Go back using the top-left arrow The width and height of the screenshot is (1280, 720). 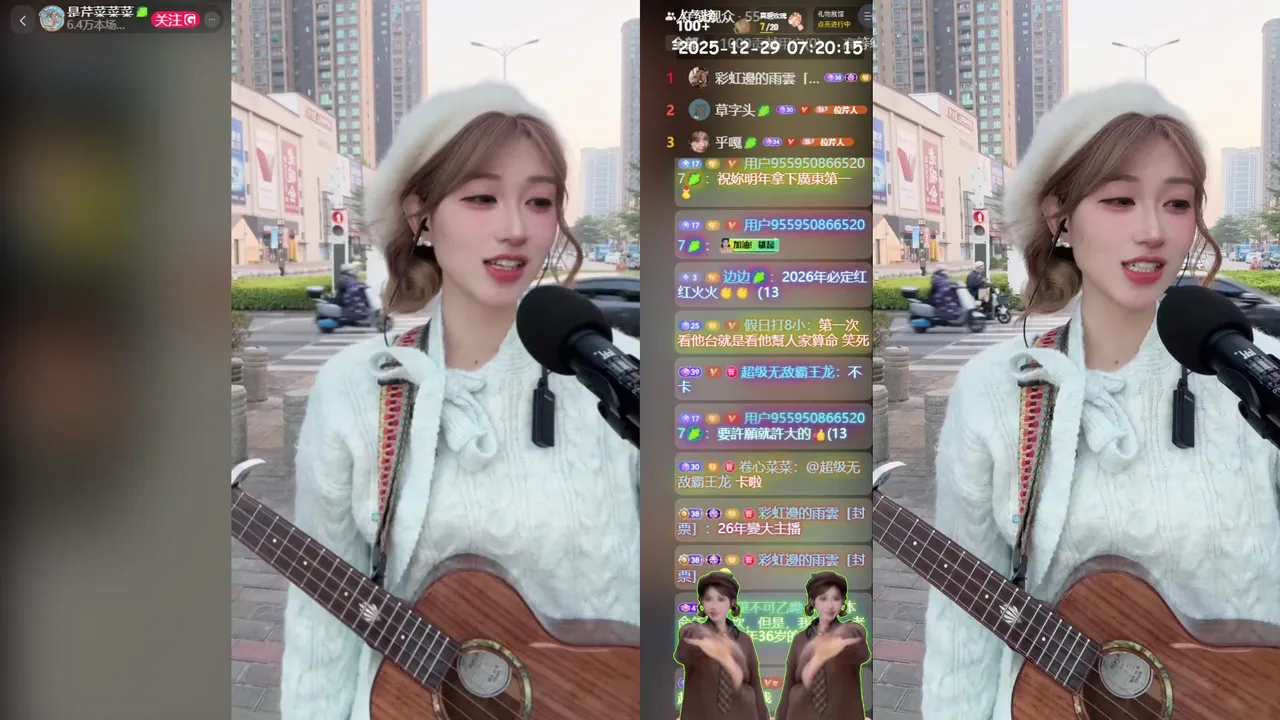coord(23,19)
